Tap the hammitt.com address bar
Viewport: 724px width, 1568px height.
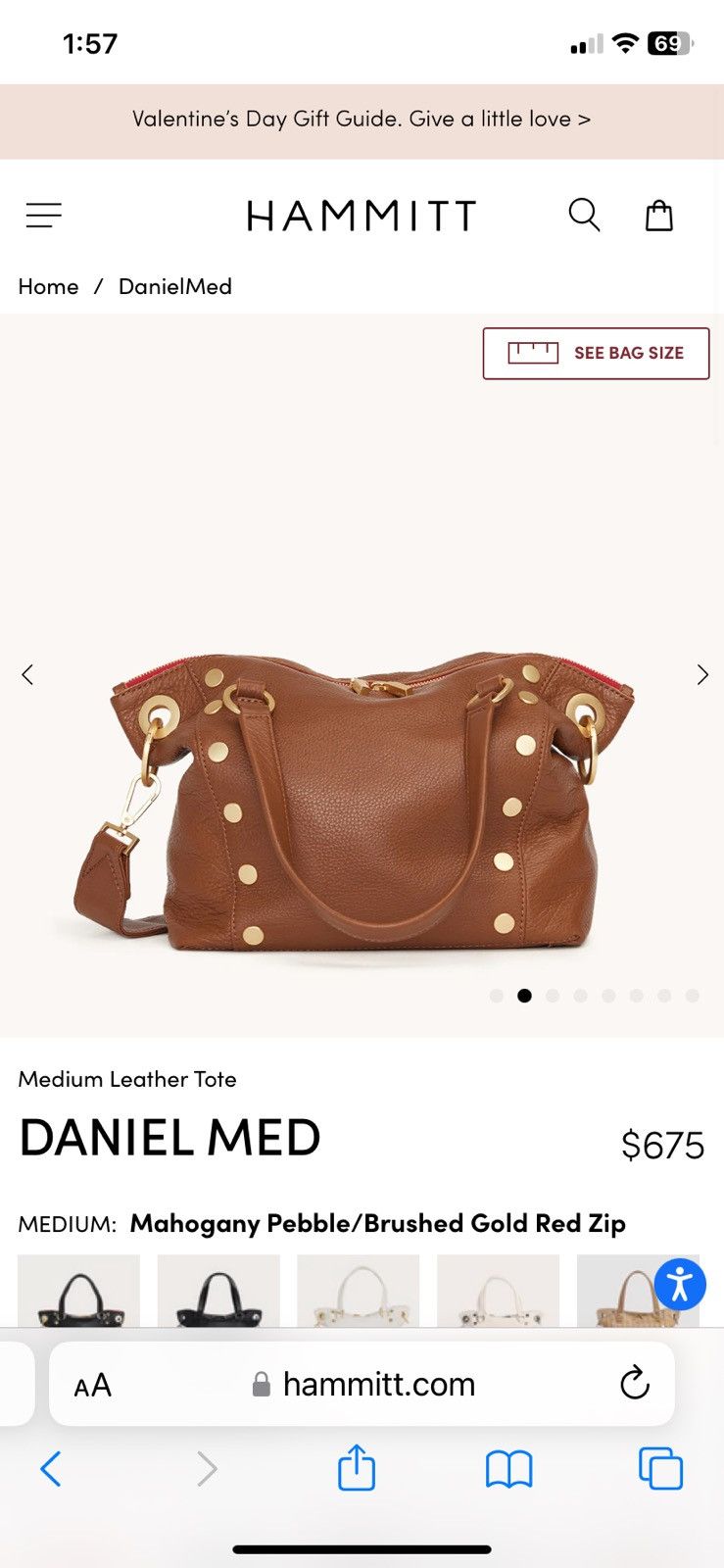[x=362, y=1384]
